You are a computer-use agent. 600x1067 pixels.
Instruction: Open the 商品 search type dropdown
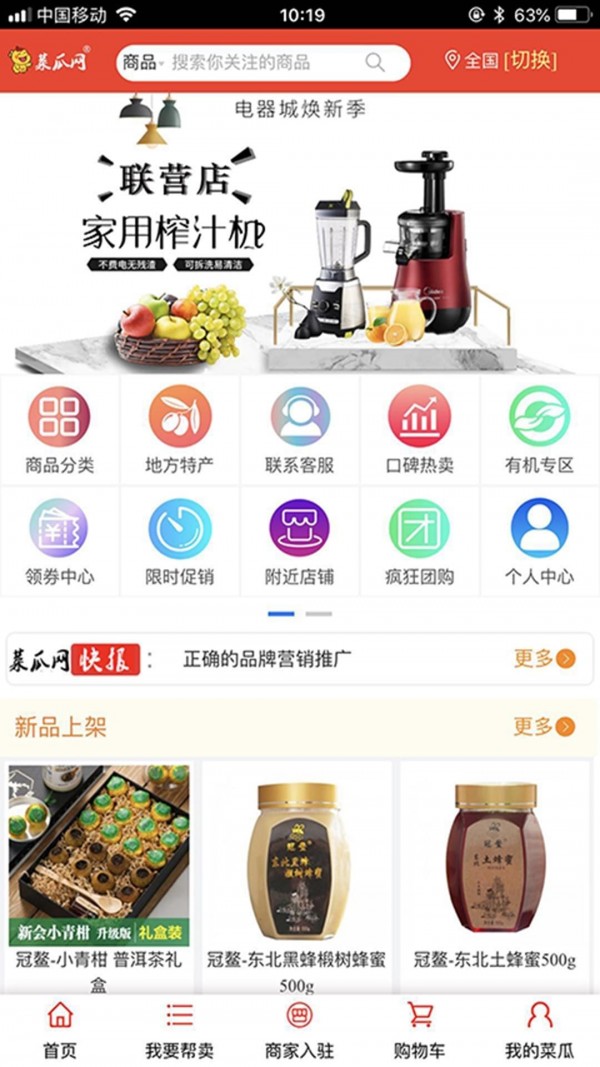[x=142, y=62]
